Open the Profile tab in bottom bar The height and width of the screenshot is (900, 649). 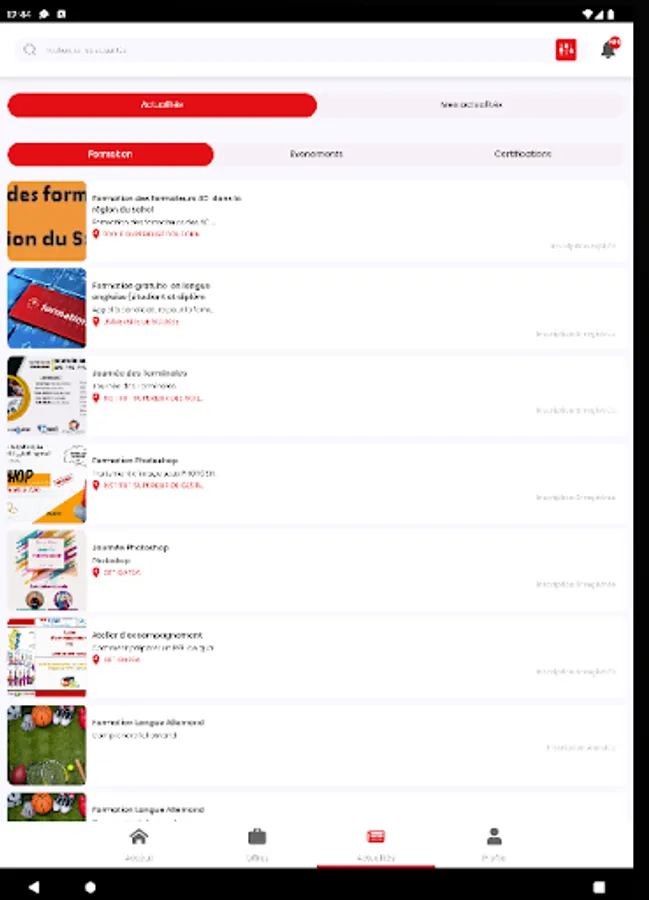(x=494, y=844)
